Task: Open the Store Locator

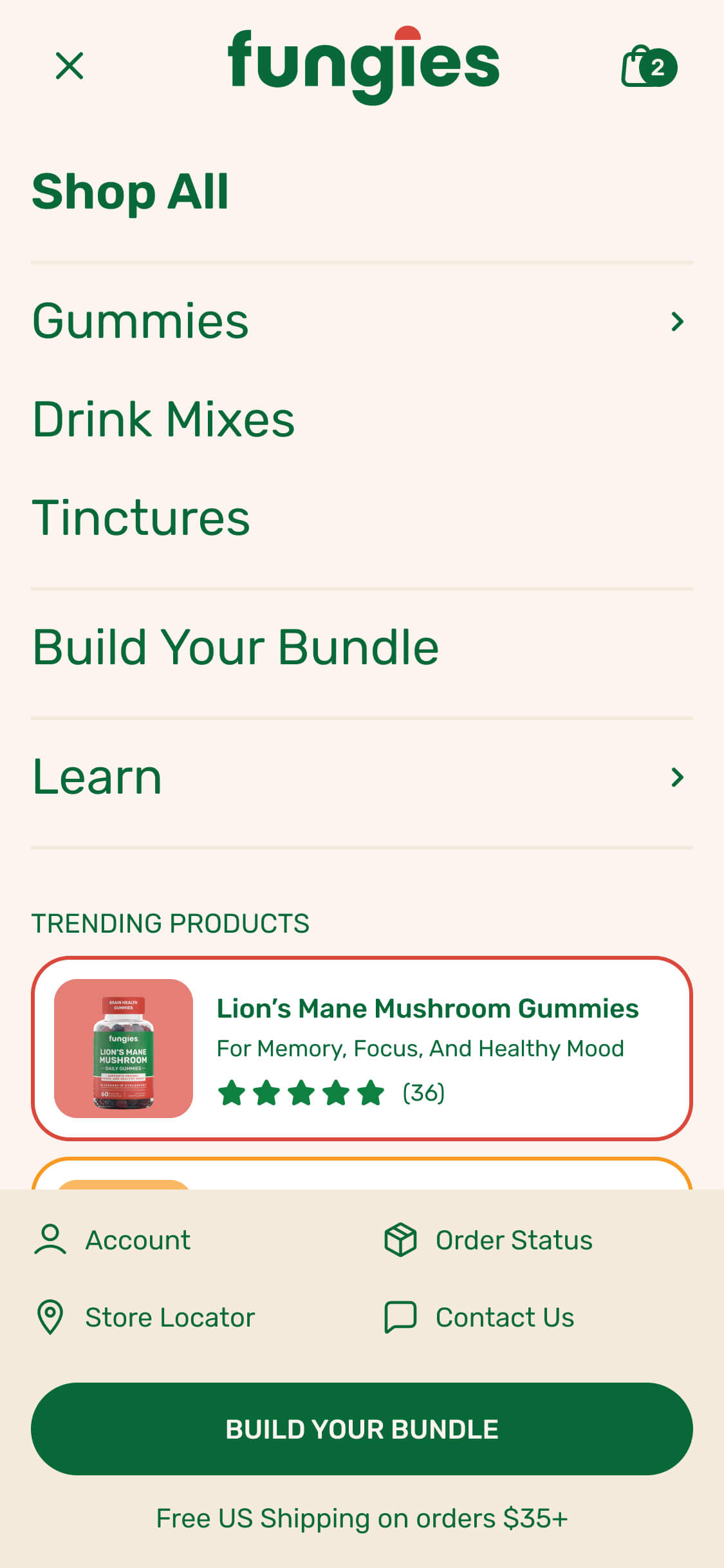Action: point(145,1317)
